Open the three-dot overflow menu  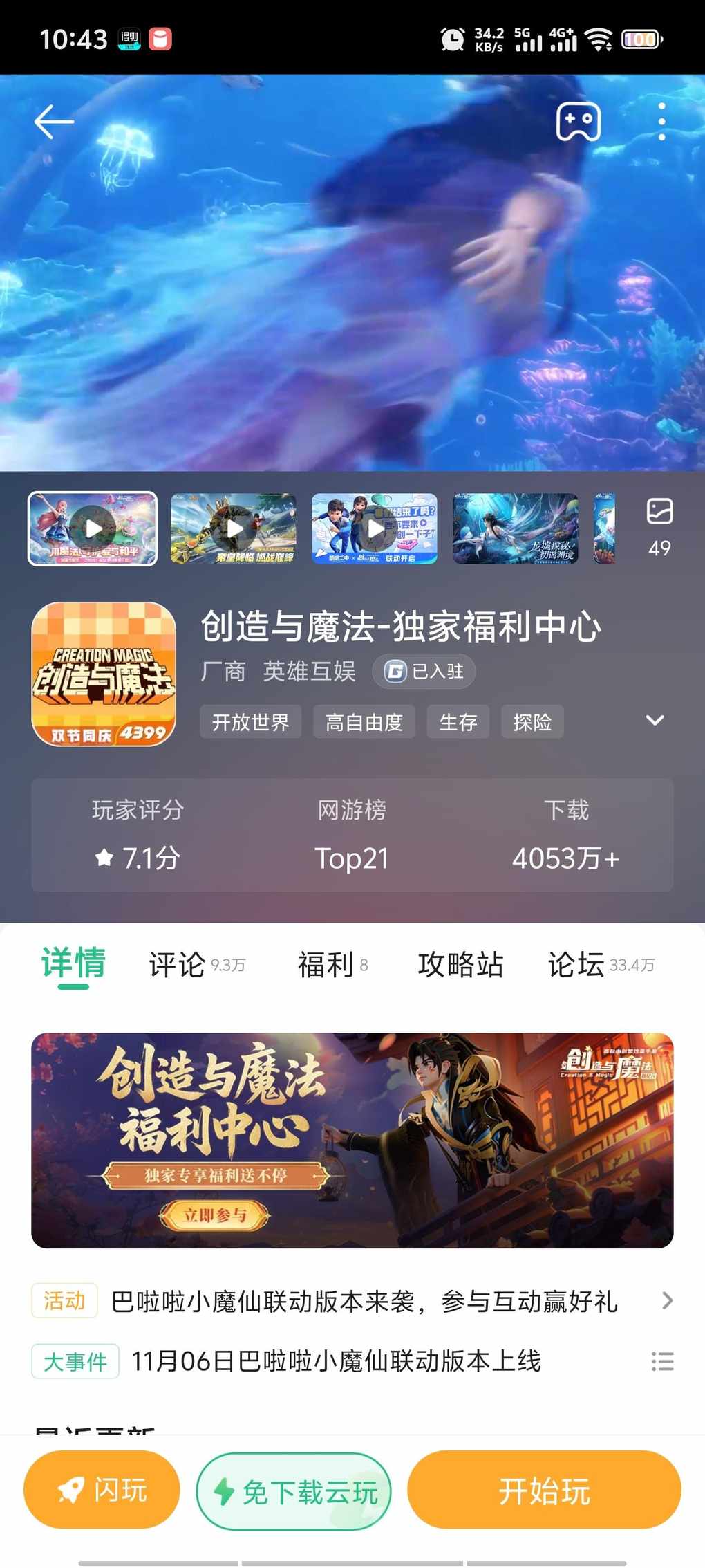point(661,122)
